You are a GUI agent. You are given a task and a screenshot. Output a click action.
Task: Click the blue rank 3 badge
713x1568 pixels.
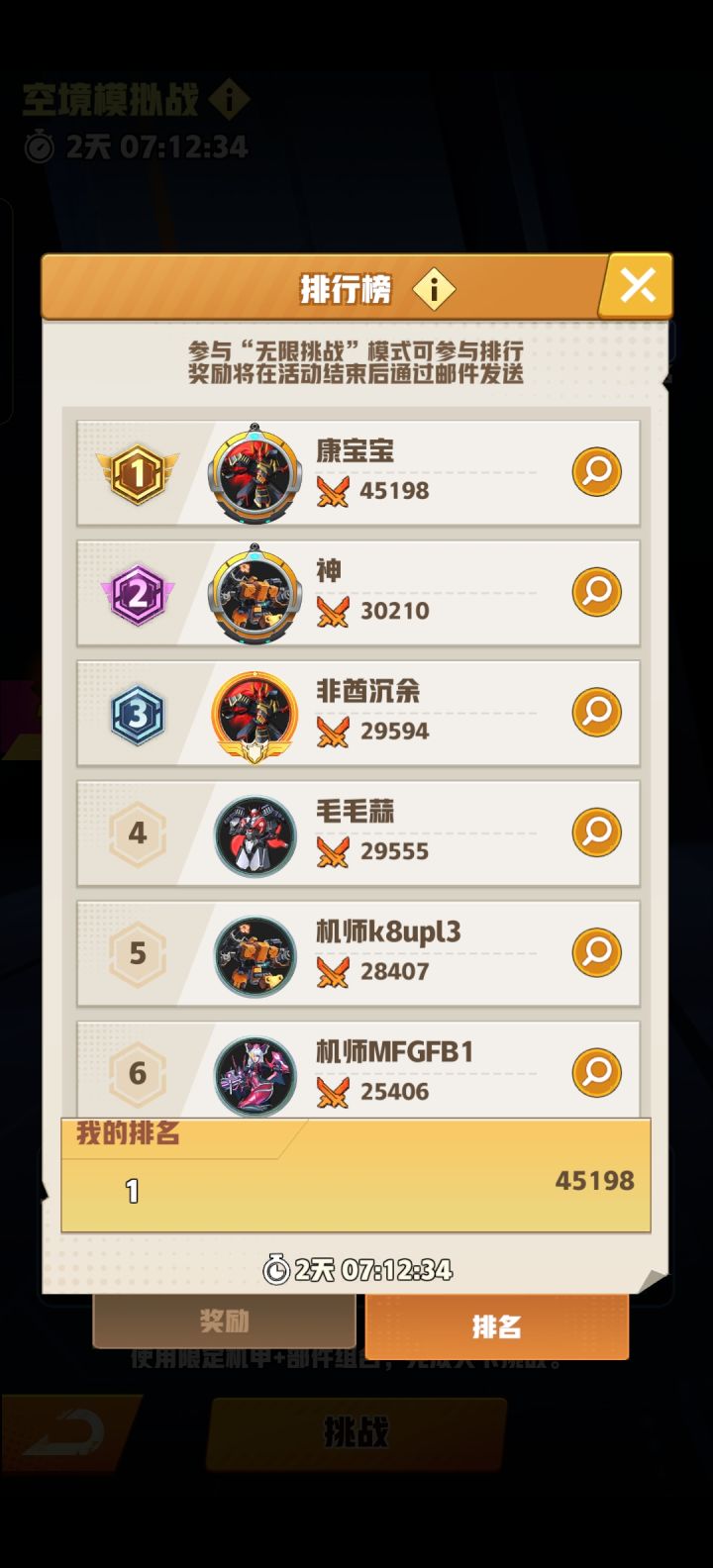click(137, 713)
